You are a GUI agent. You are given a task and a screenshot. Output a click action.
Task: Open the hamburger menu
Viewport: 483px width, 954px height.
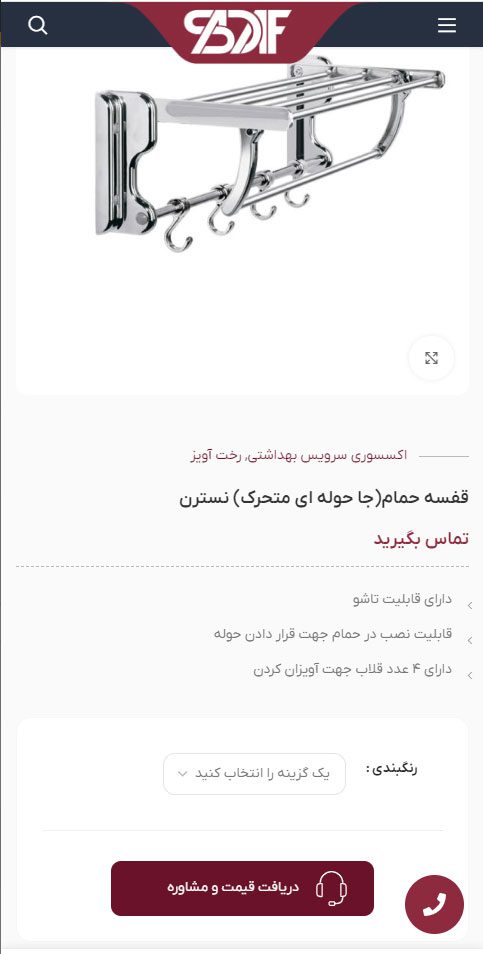pos(447,25)
